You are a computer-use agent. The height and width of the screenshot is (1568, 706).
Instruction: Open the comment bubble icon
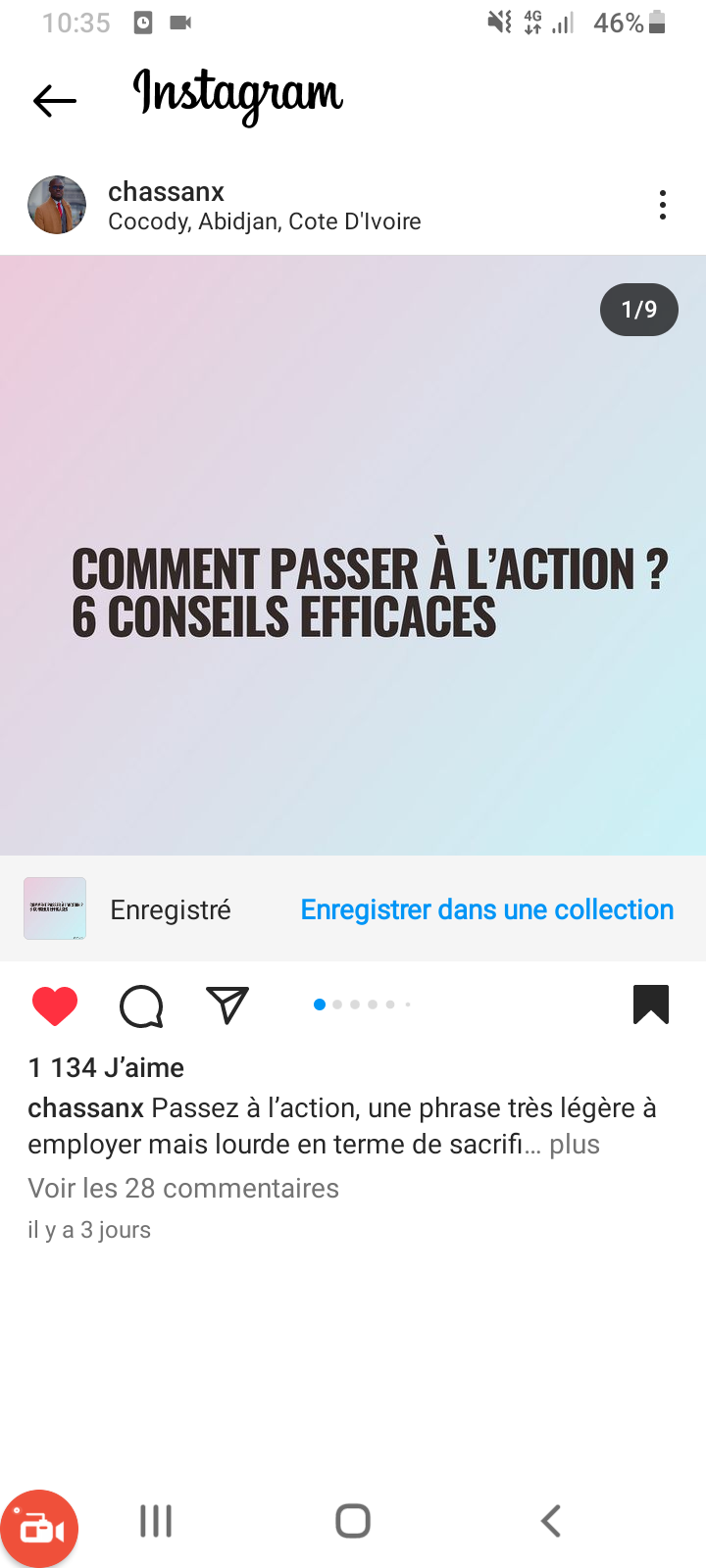pos(141,1006)
